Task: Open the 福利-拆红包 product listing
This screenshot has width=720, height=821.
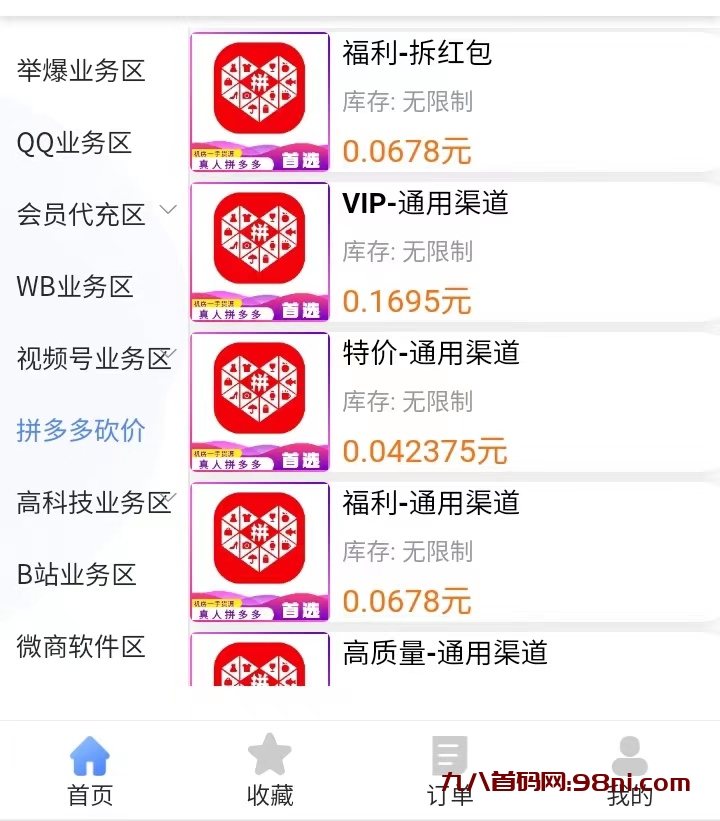Action: (x=415, y=52)
